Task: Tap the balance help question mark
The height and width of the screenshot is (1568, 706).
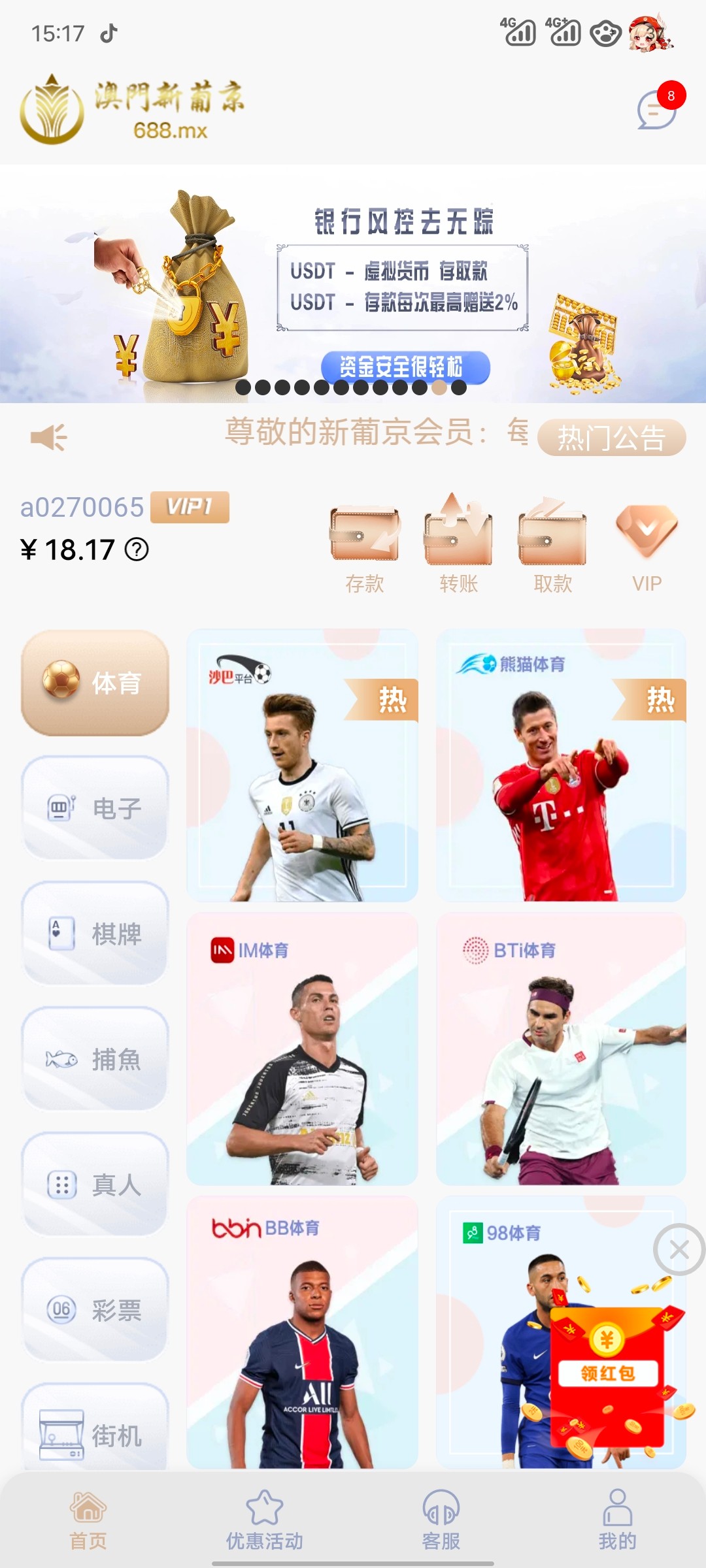Action: (x=137, y=549)
